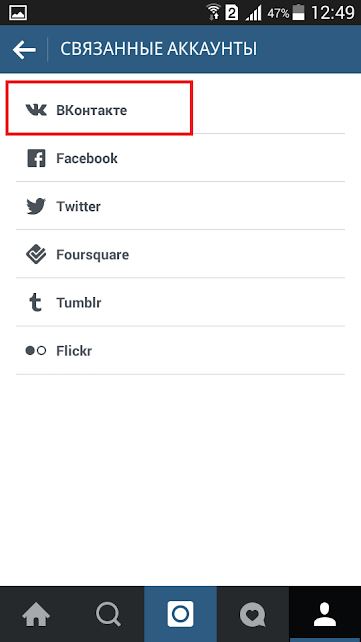Go back using the arrow icon
Image resolution: width=361 pixels, height=642 pixels.
point(24,50)
